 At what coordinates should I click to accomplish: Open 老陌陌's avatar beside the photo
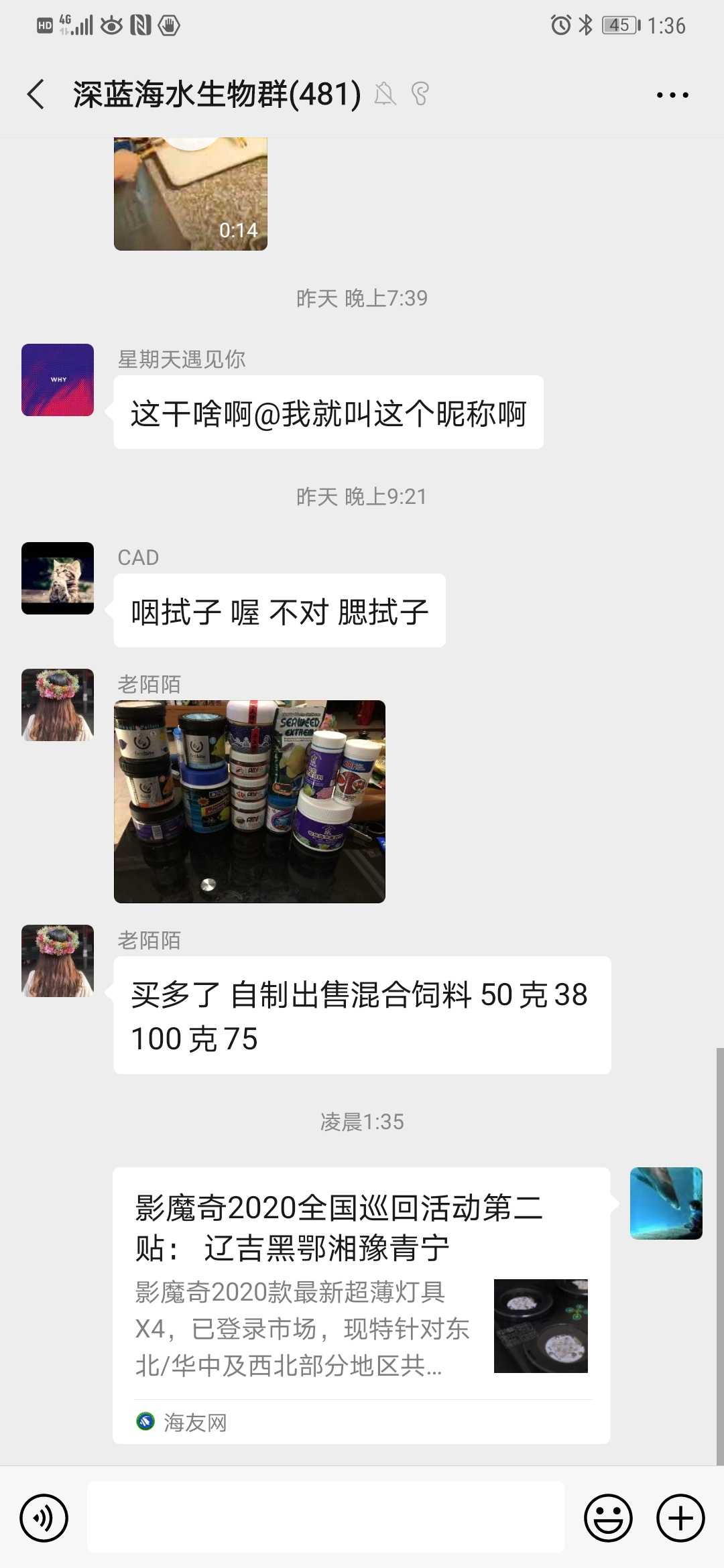[58, 705]
